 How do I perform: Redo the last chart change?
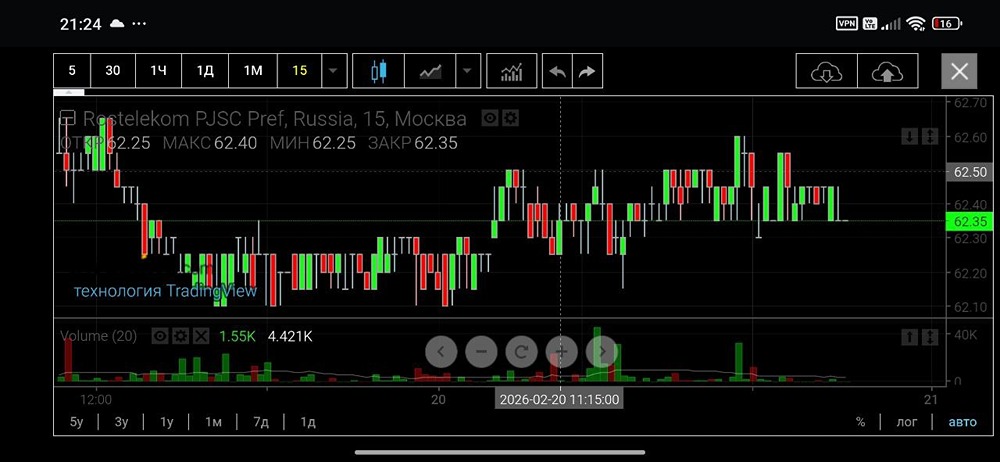587,71
